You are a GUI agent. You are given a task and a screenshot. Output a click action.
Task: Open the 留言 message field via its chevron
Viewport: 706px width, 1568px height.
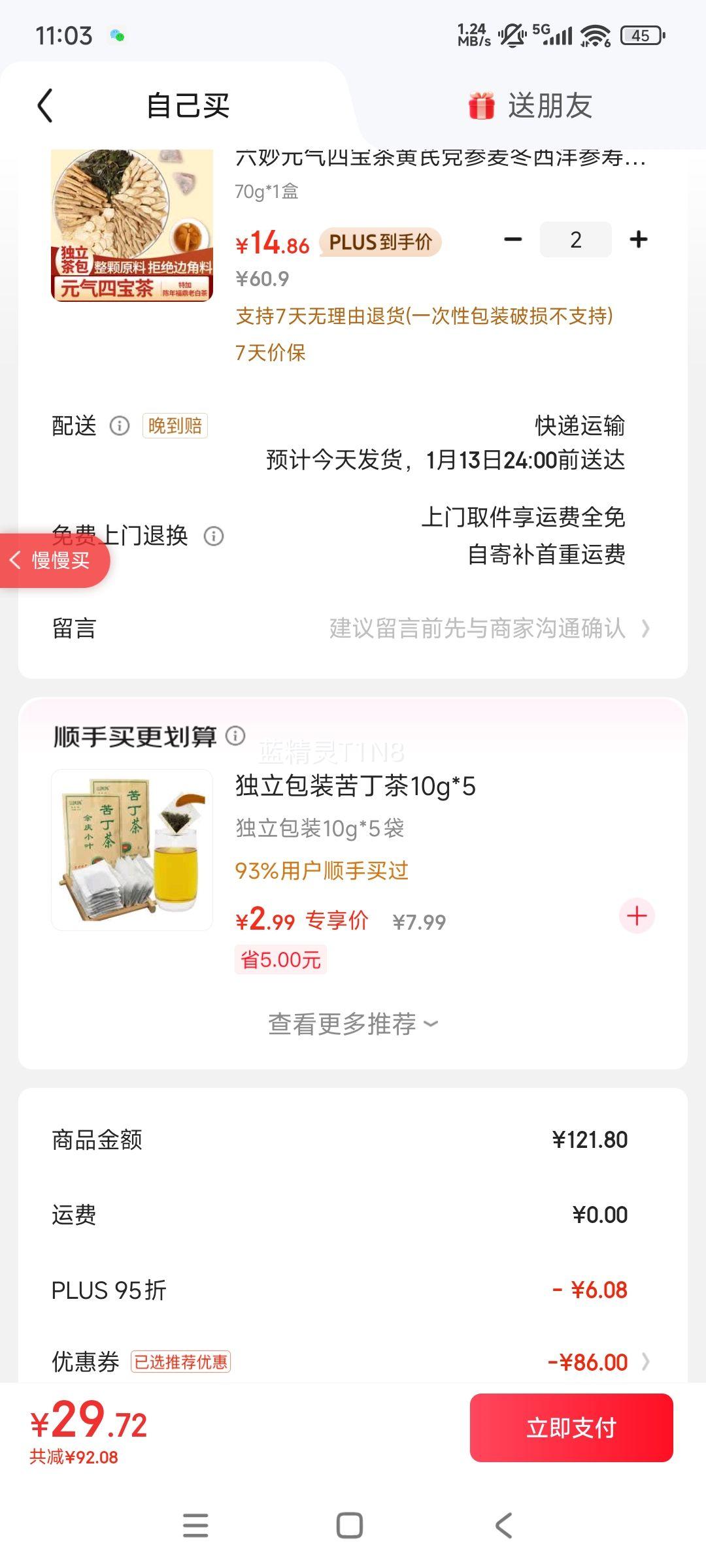coord(646,629)
